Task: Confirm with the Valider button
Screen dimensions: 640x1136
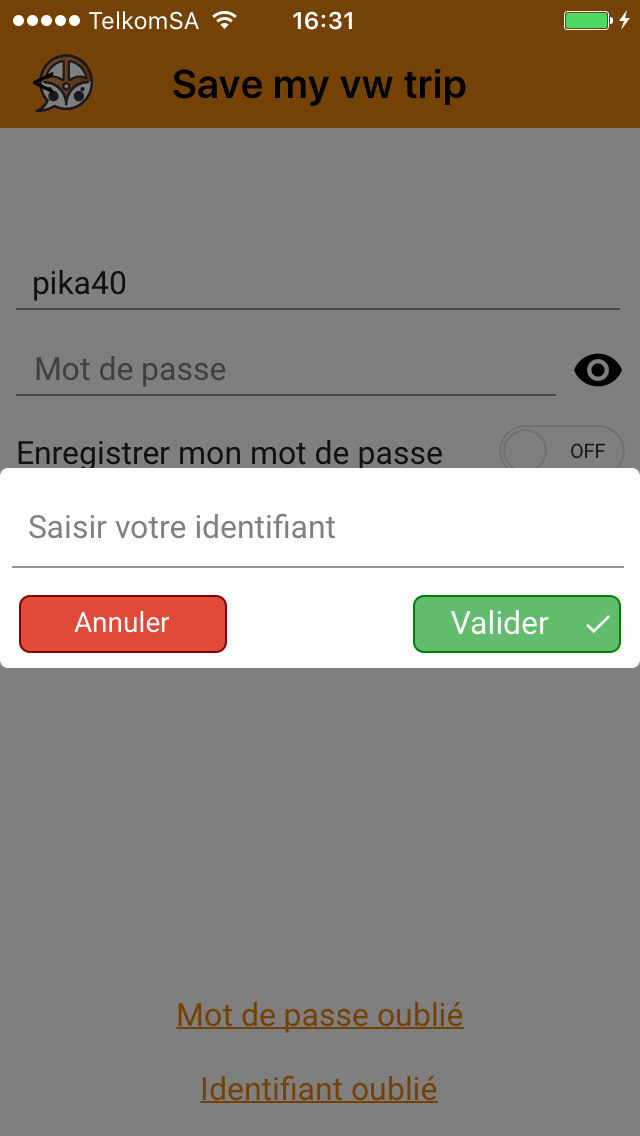Action: click(x=517, y=624)
